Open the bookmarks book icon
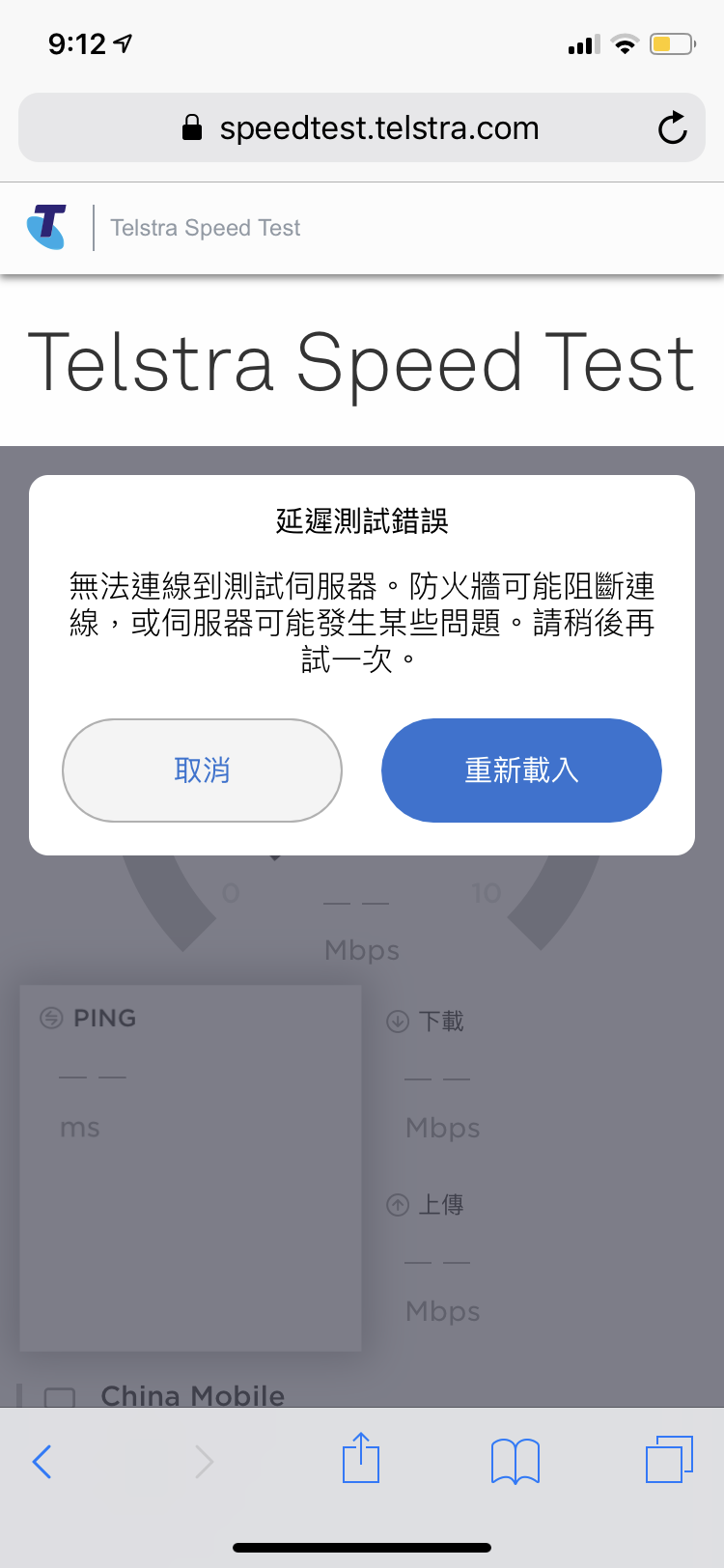The width and height of the screenshot is (724, 1568). [x=515, y=1462]
